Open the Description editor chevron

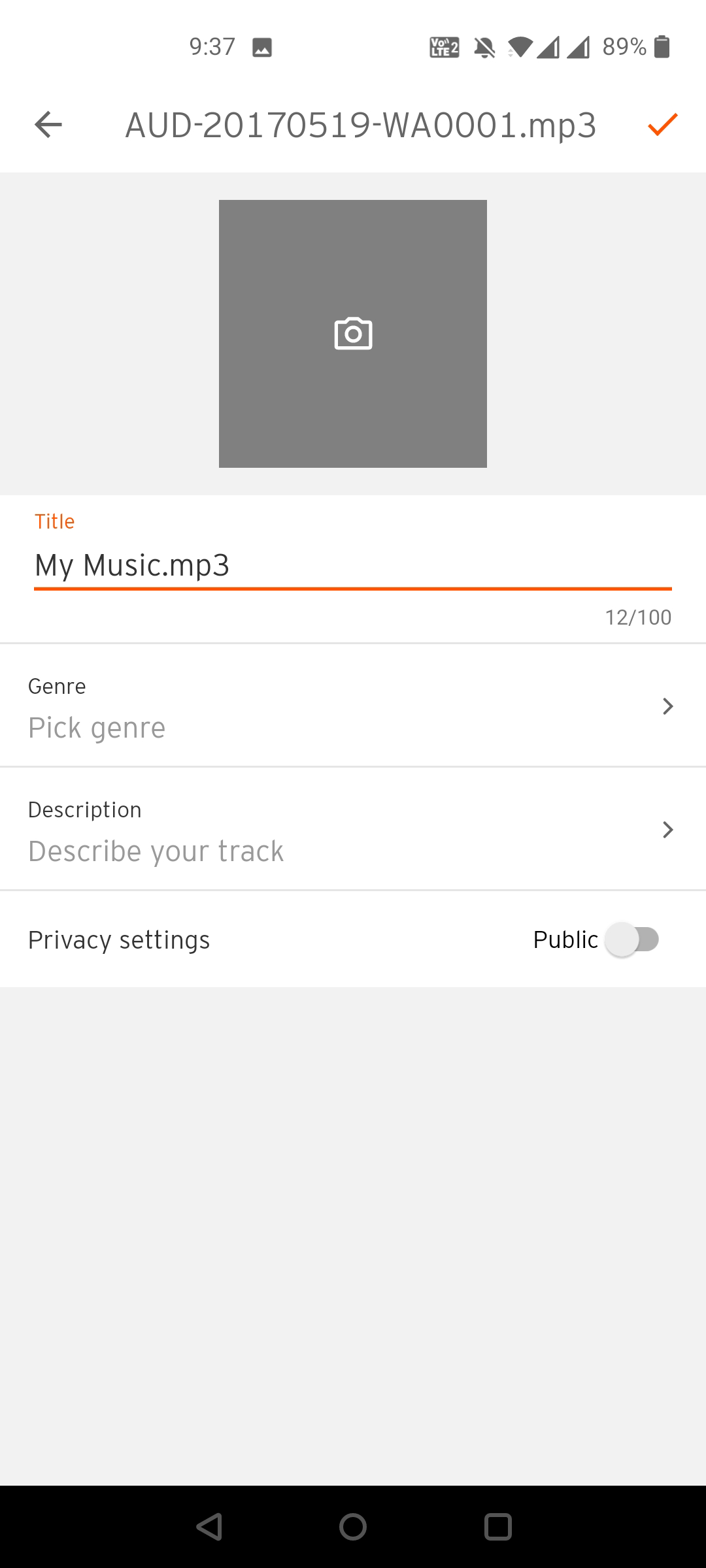(x=667, y=829)
